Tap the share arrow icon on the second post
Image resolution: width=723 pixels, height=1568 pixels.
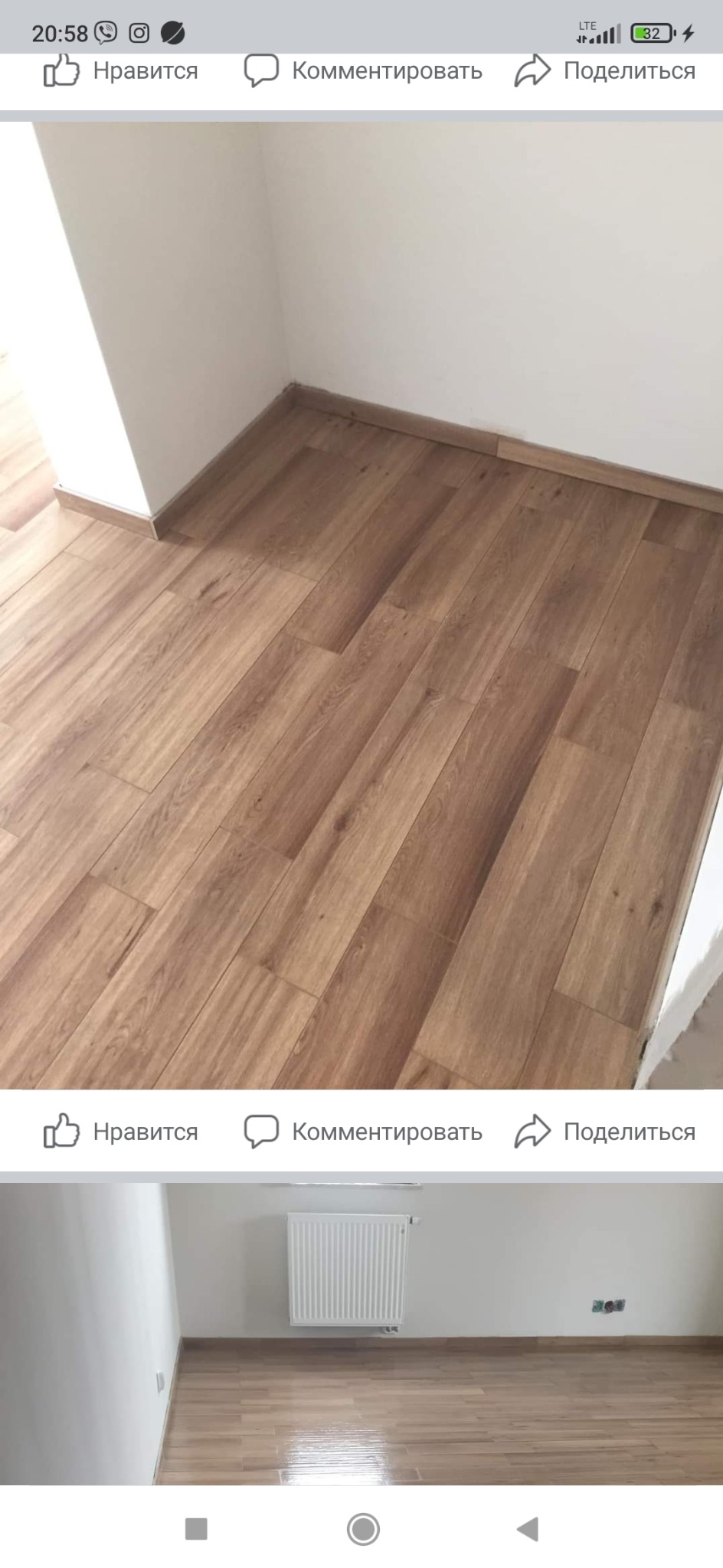tap(533, 1129)
